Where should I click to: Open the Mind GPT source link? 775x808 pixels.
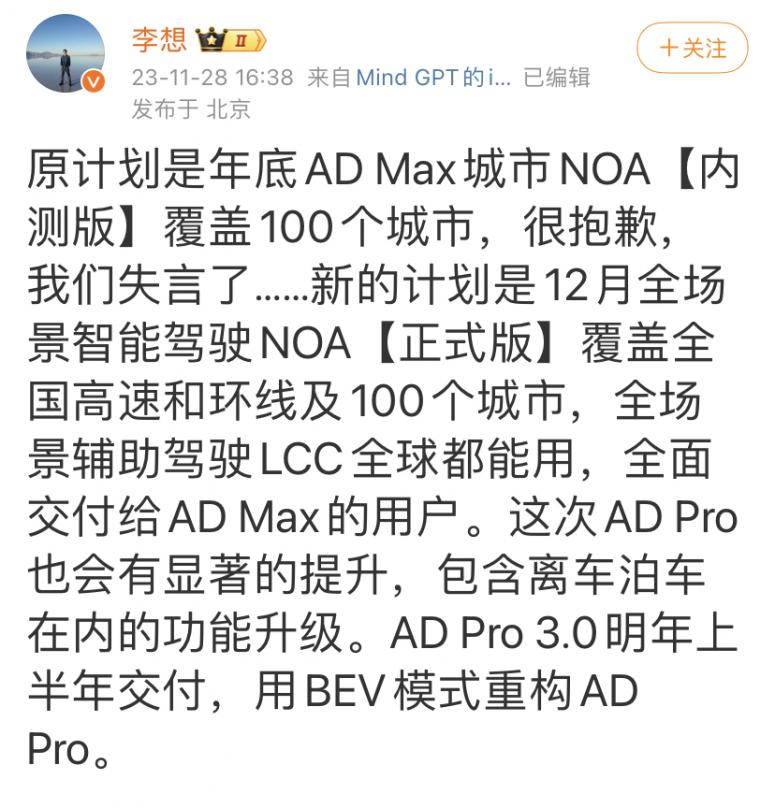[x=434, y=77]
